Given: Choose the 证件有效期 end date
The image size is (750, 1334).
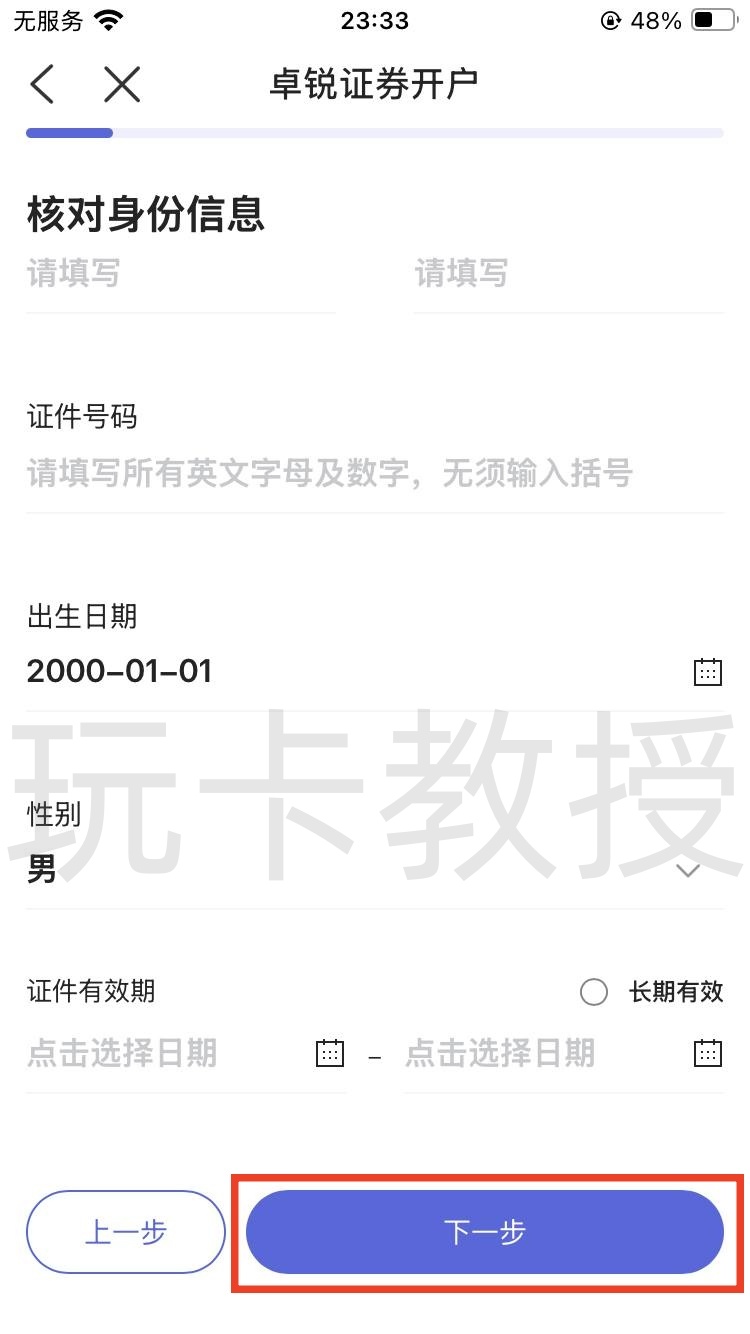Looking at the screenshot, I should (x=562, y=1053).
